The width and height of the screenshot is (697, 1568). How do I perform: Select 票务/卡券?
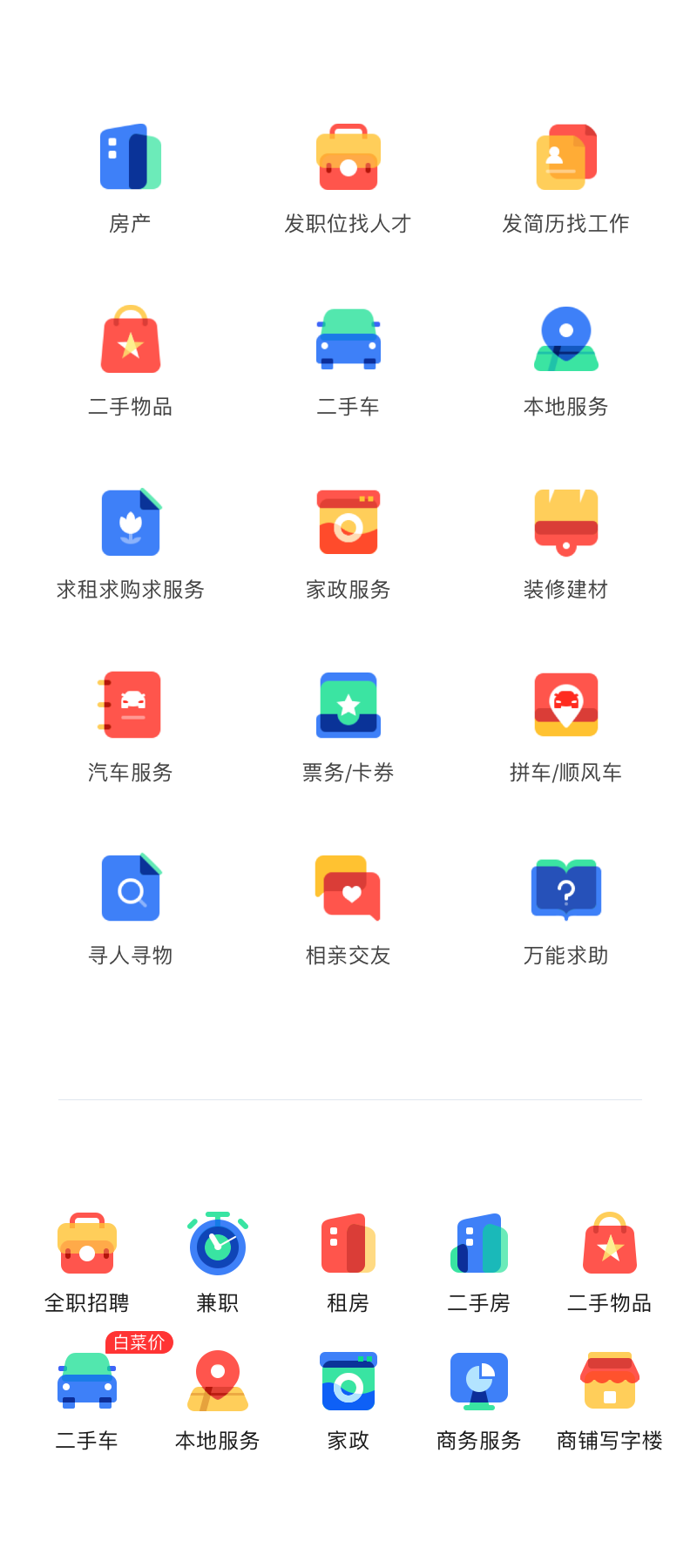[348, 727]
